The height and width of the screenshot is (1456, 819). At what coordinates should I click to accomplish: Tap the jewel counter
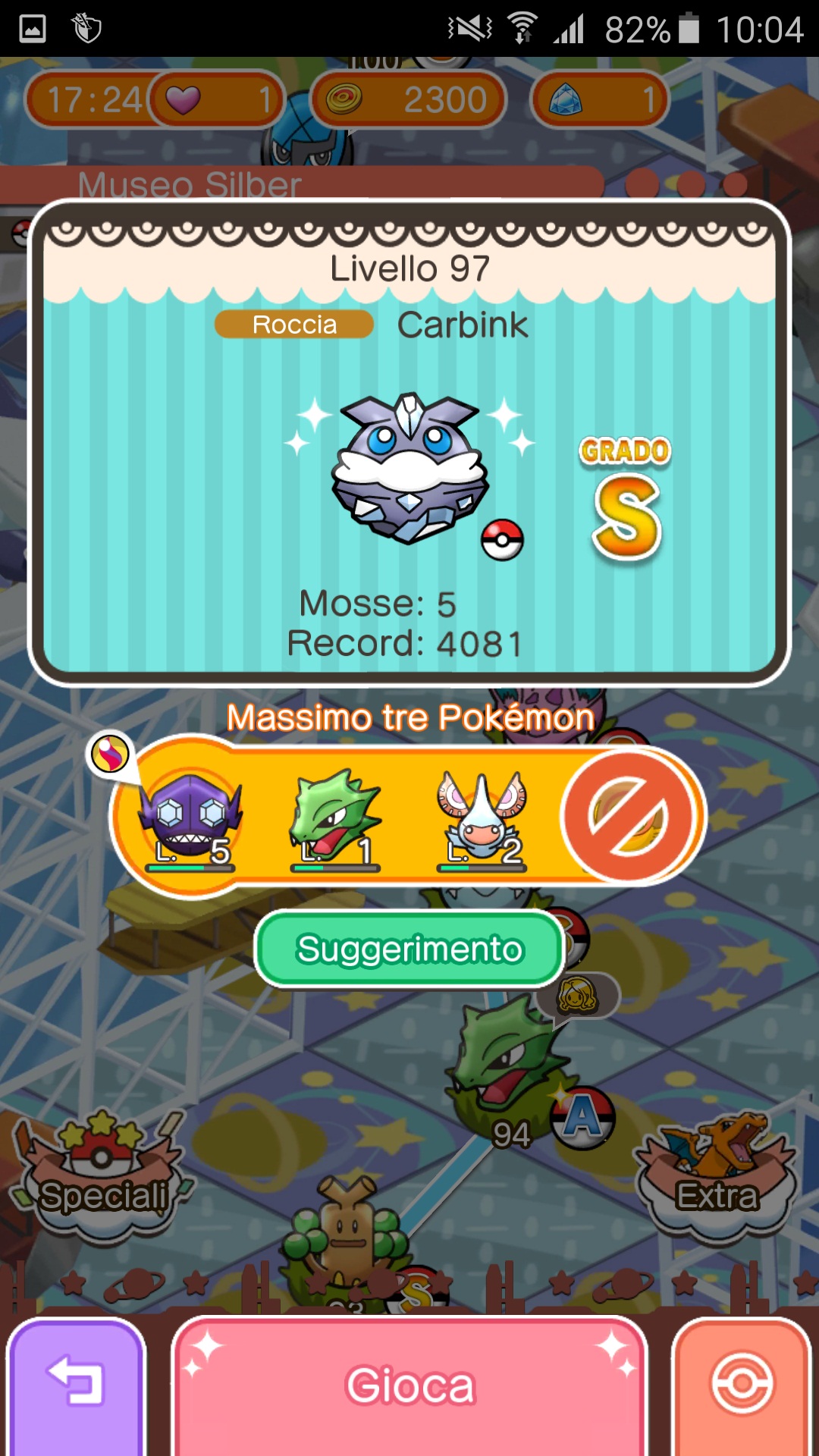point(599,99)
